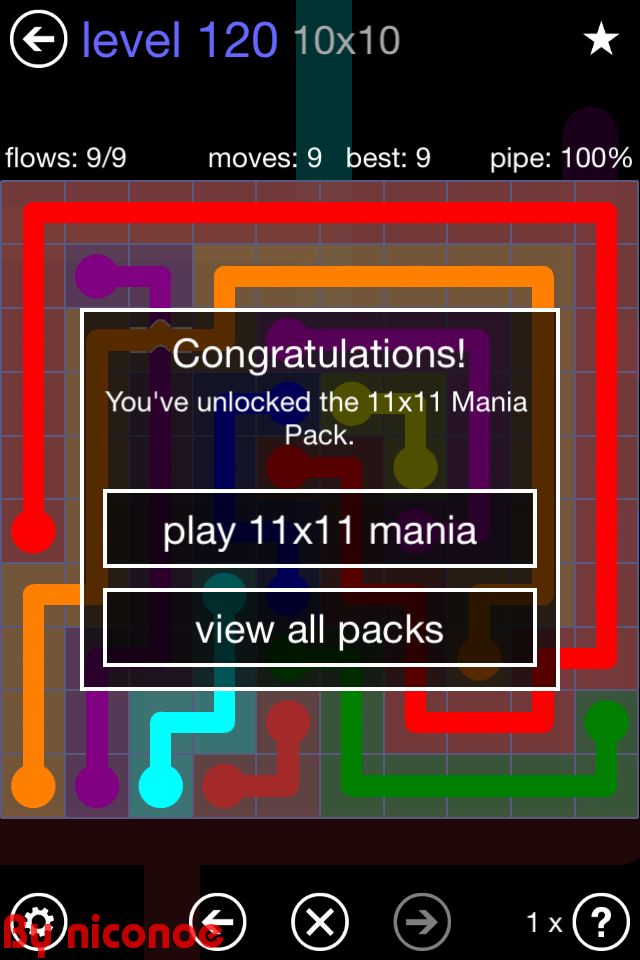Use a hint with the question mark

[599, 921]
